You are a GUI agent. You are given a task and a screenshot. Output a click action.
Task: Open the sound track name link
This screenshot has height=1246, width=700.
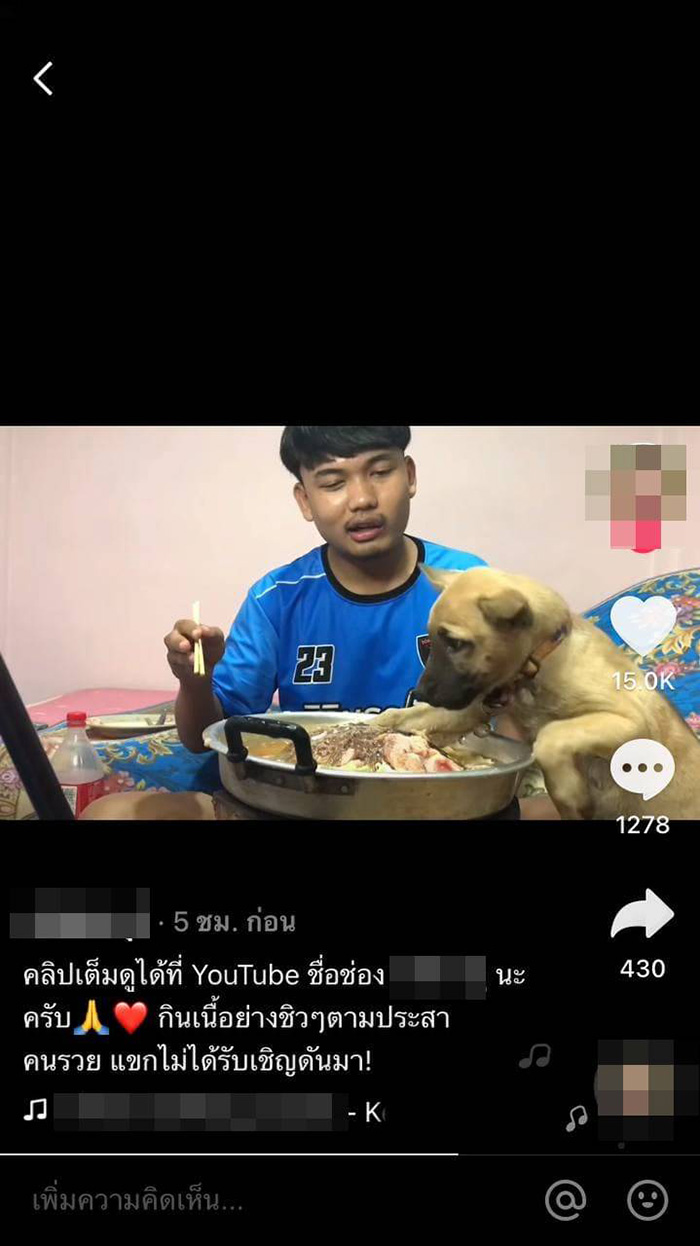pyautogui.click(x=200, y=1112)
